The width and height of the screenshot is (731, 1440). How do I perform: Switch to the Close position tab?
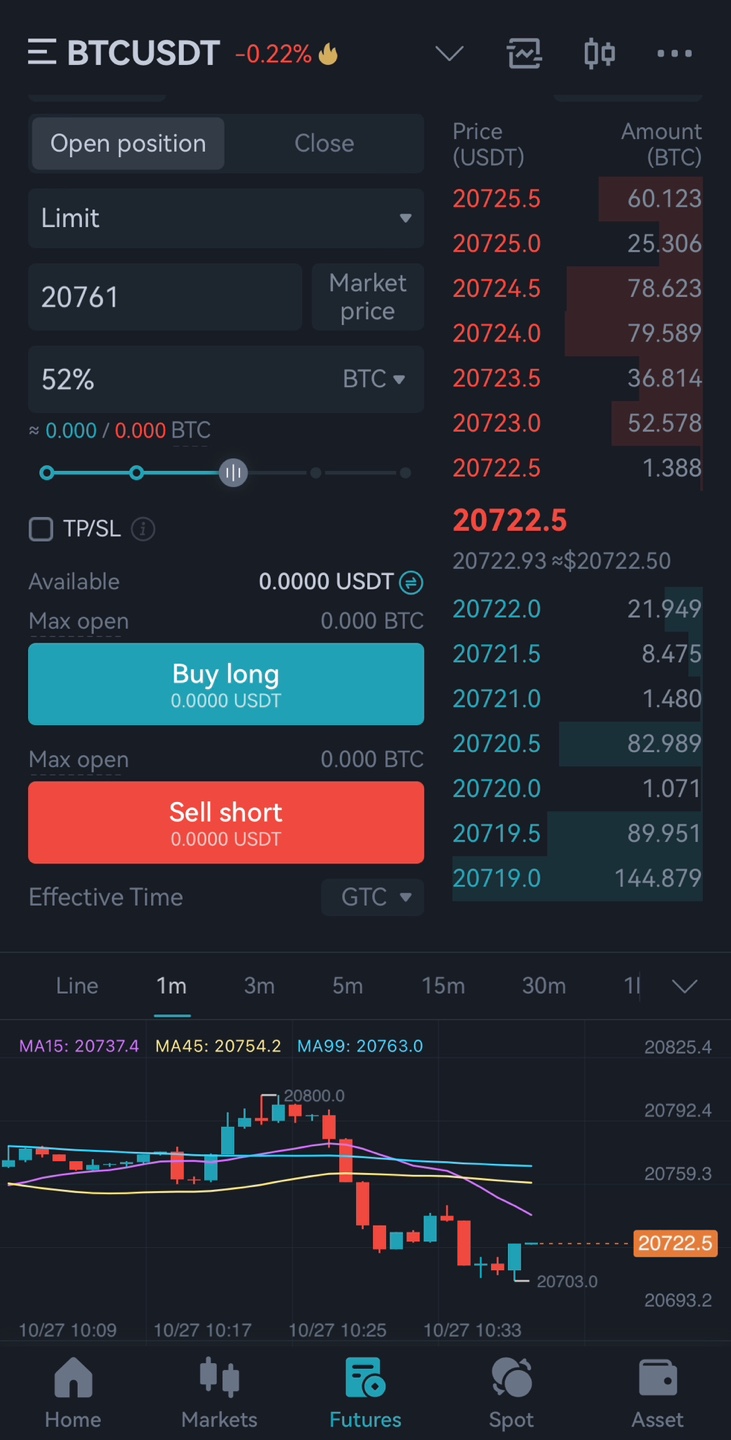324,143
